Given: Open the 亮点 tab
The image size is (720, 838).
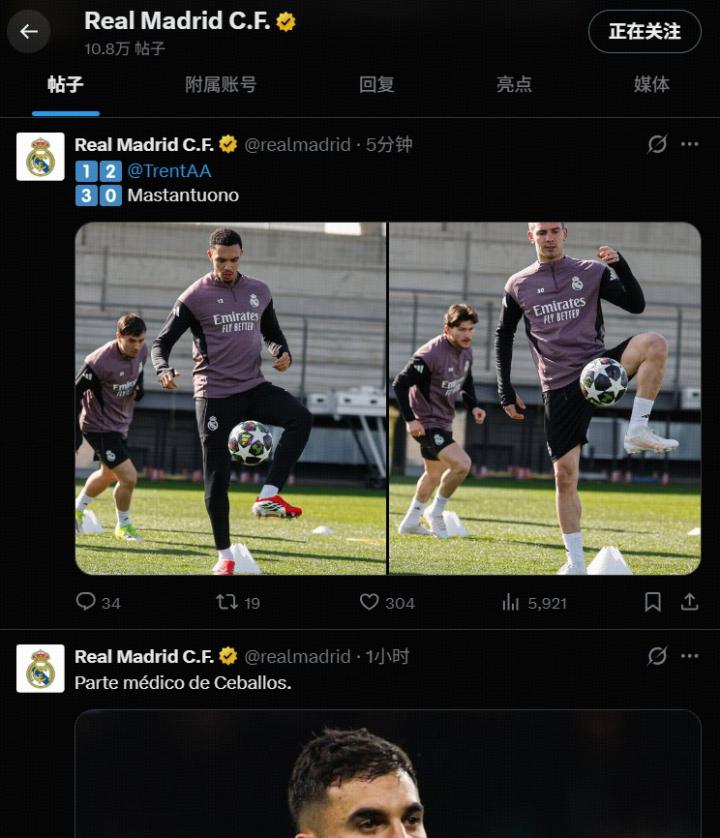Looking at the screenshot, I should (514, 85).
